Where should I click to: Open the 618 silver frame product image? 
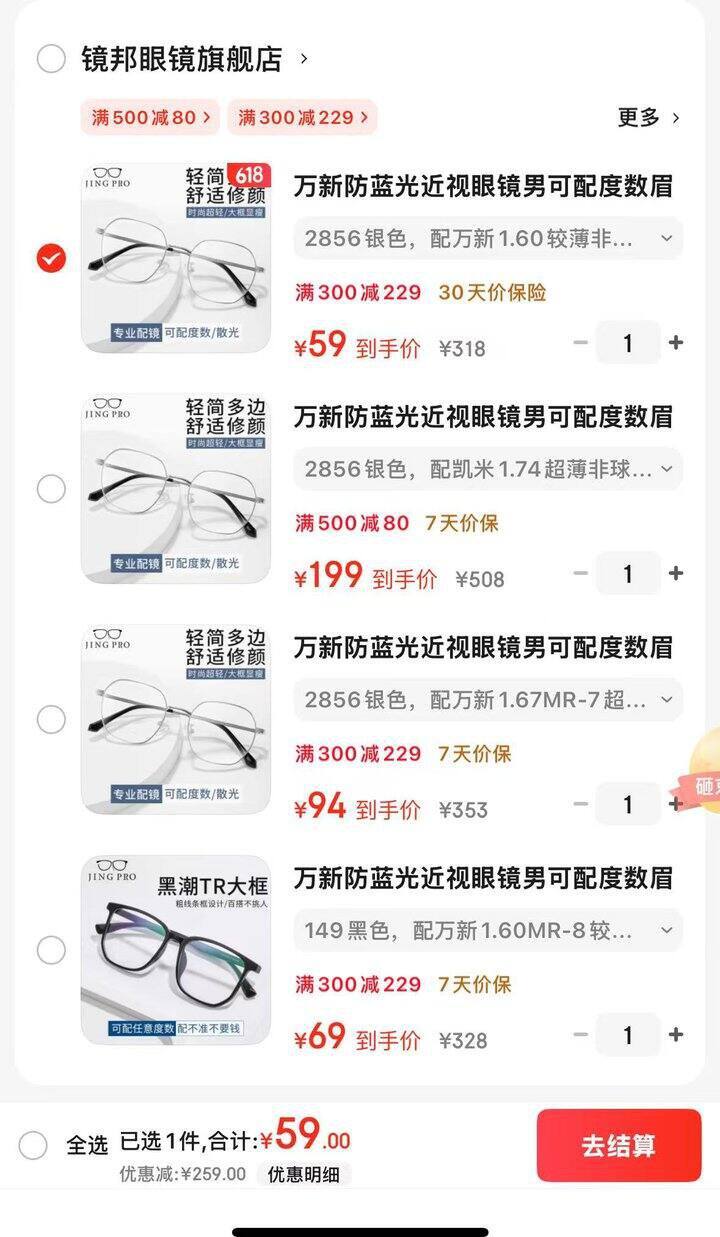(176, 258)
